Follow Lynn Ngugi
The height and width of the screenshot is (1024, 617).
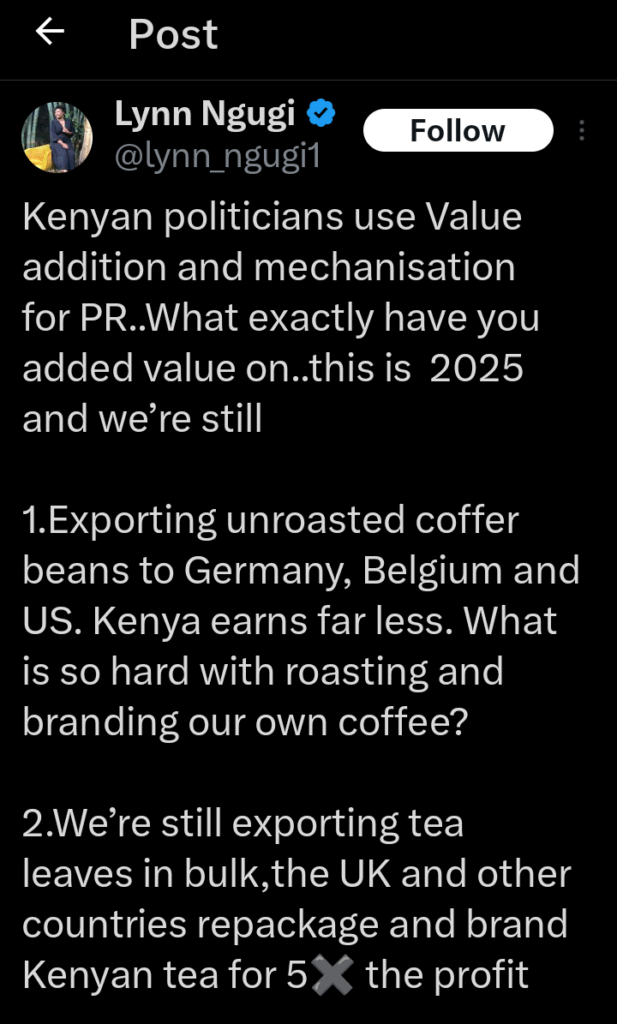tap(458, 131)
